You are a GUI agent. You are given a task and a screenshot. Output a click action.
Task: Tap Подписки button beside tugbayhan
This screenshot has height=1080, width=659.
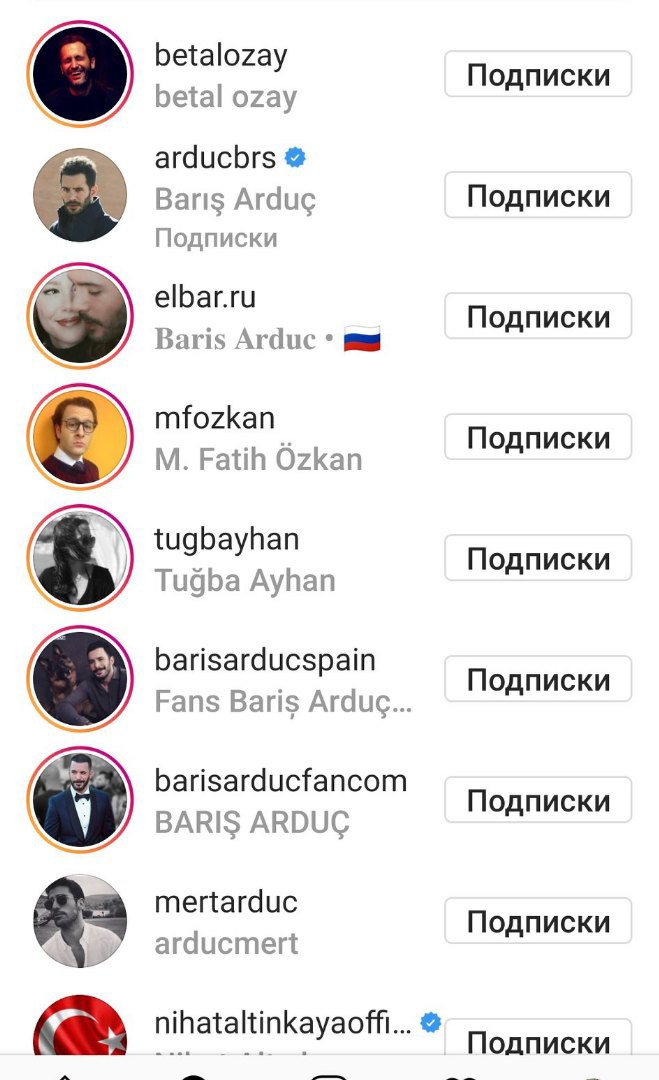click(538, 559)
